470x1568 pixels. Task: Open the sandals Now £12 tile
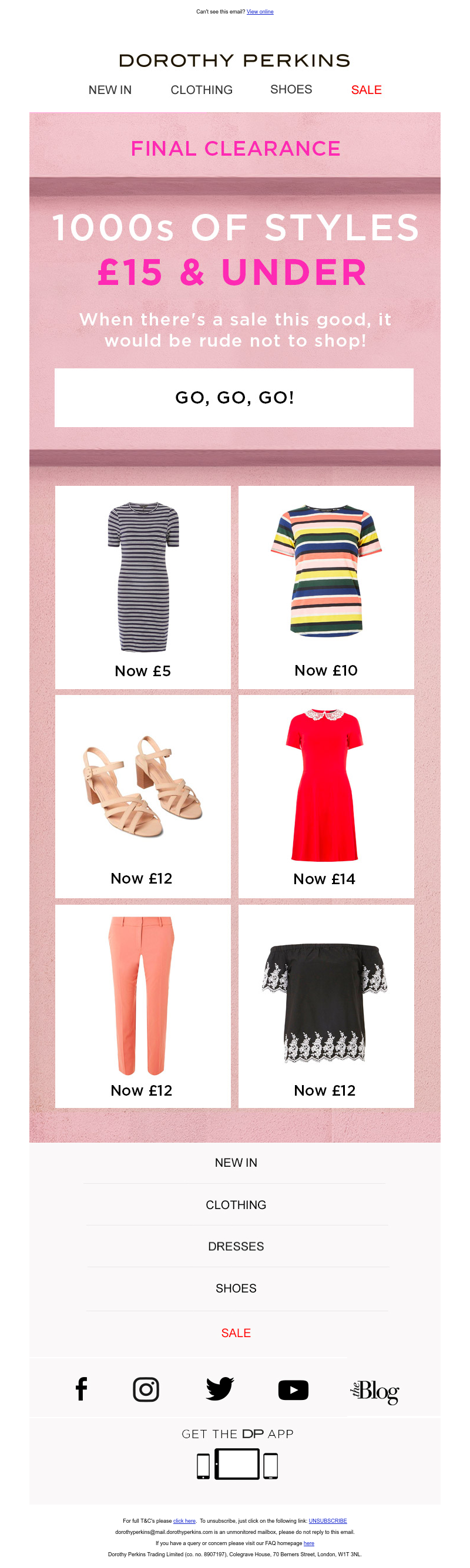[142, 796]
